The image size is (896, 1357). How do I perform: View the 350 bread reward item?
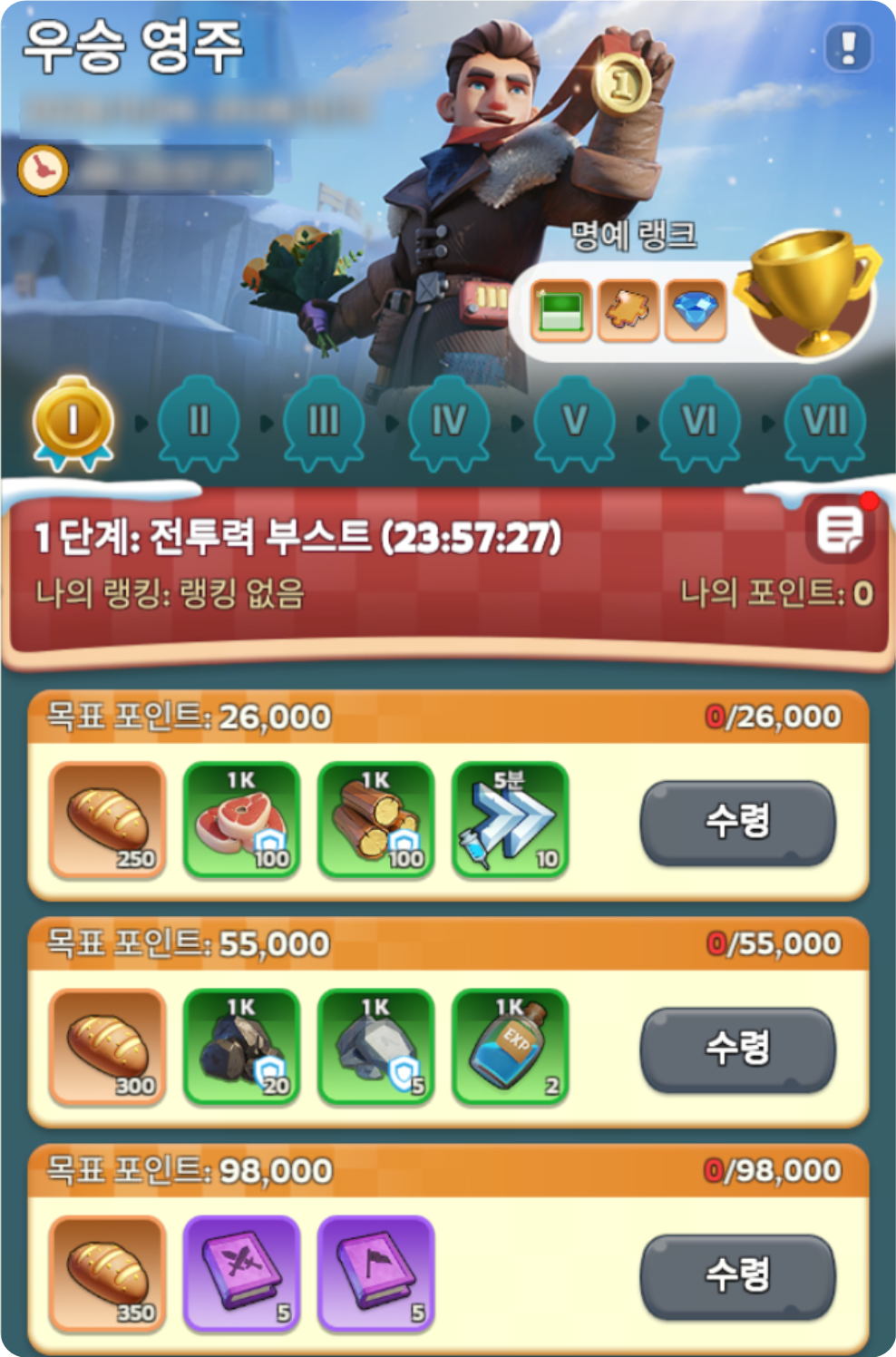pos(107,1274)
